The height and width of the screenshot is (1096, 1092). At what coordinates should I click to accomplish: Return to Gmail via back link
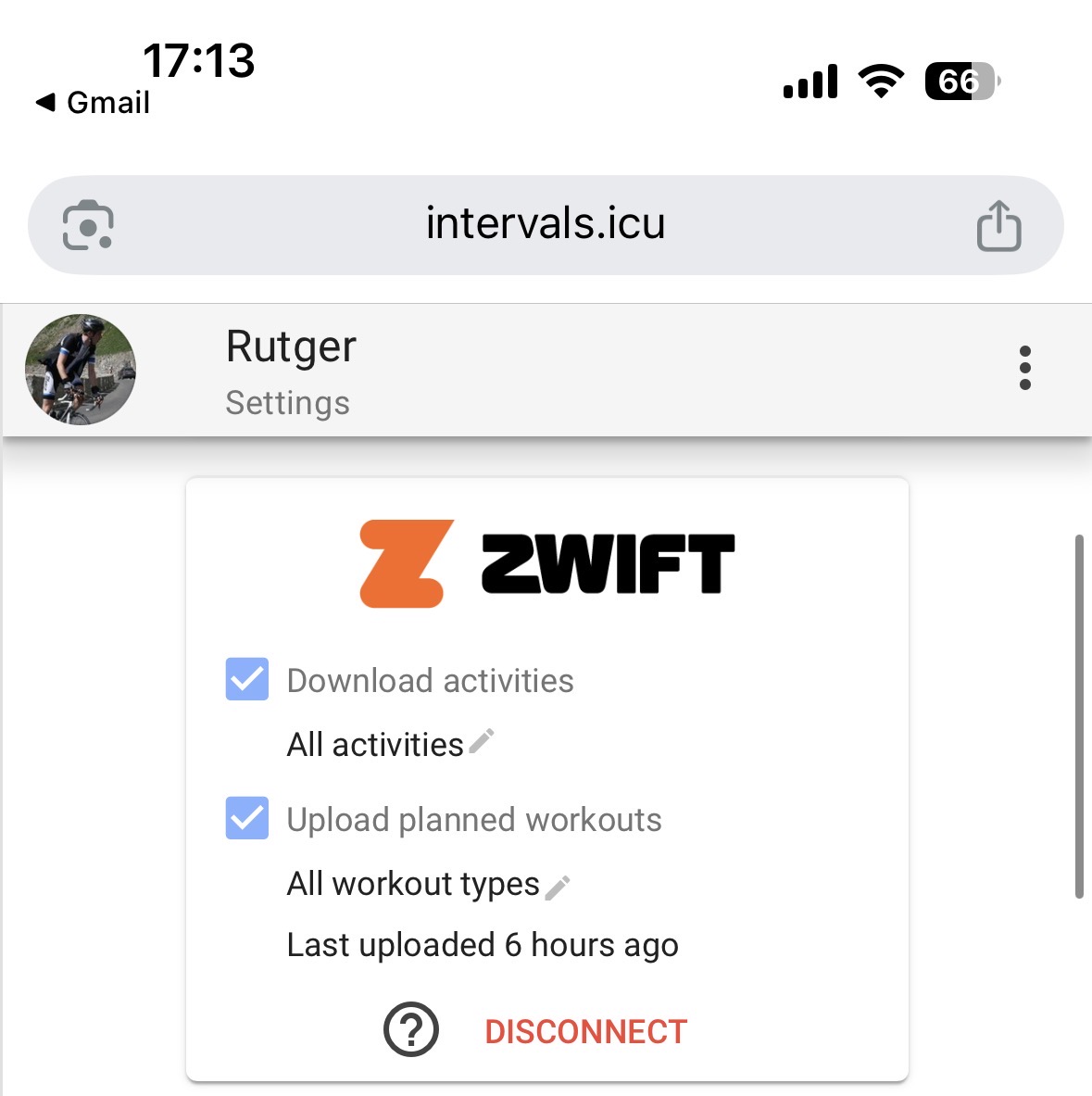tap(93, 102)
